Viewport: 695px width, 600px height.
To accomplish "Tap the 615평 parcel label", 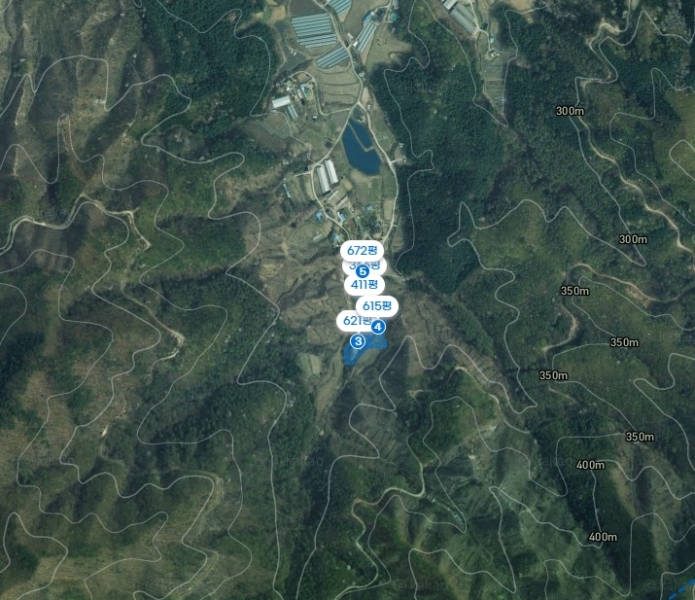I will point(379,305).
